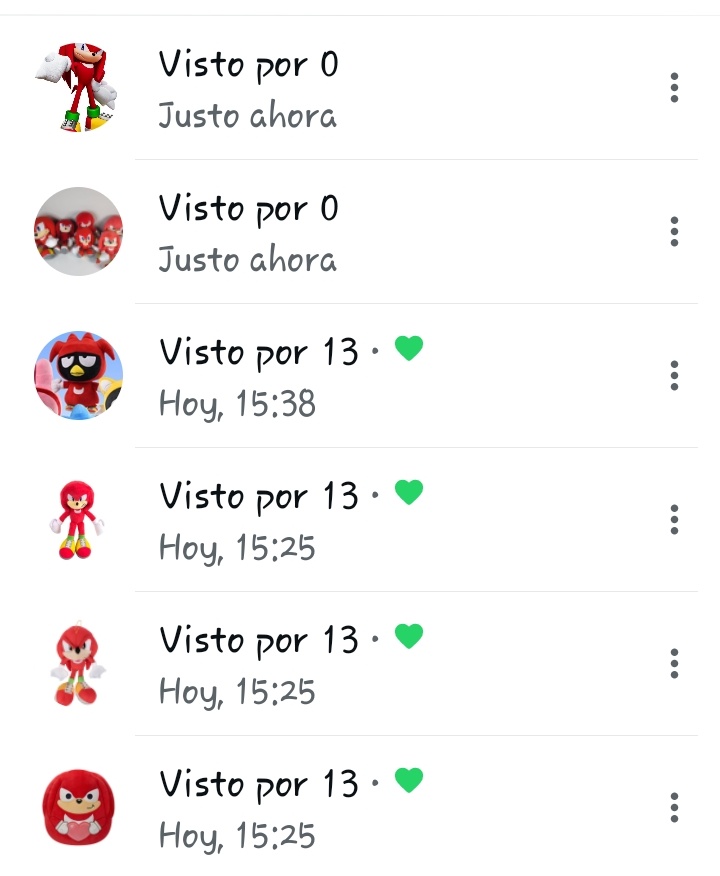Screen dimensions: 720x876
Task: Open overflow menu for the round heart pillow status
Action: (674, 807)
